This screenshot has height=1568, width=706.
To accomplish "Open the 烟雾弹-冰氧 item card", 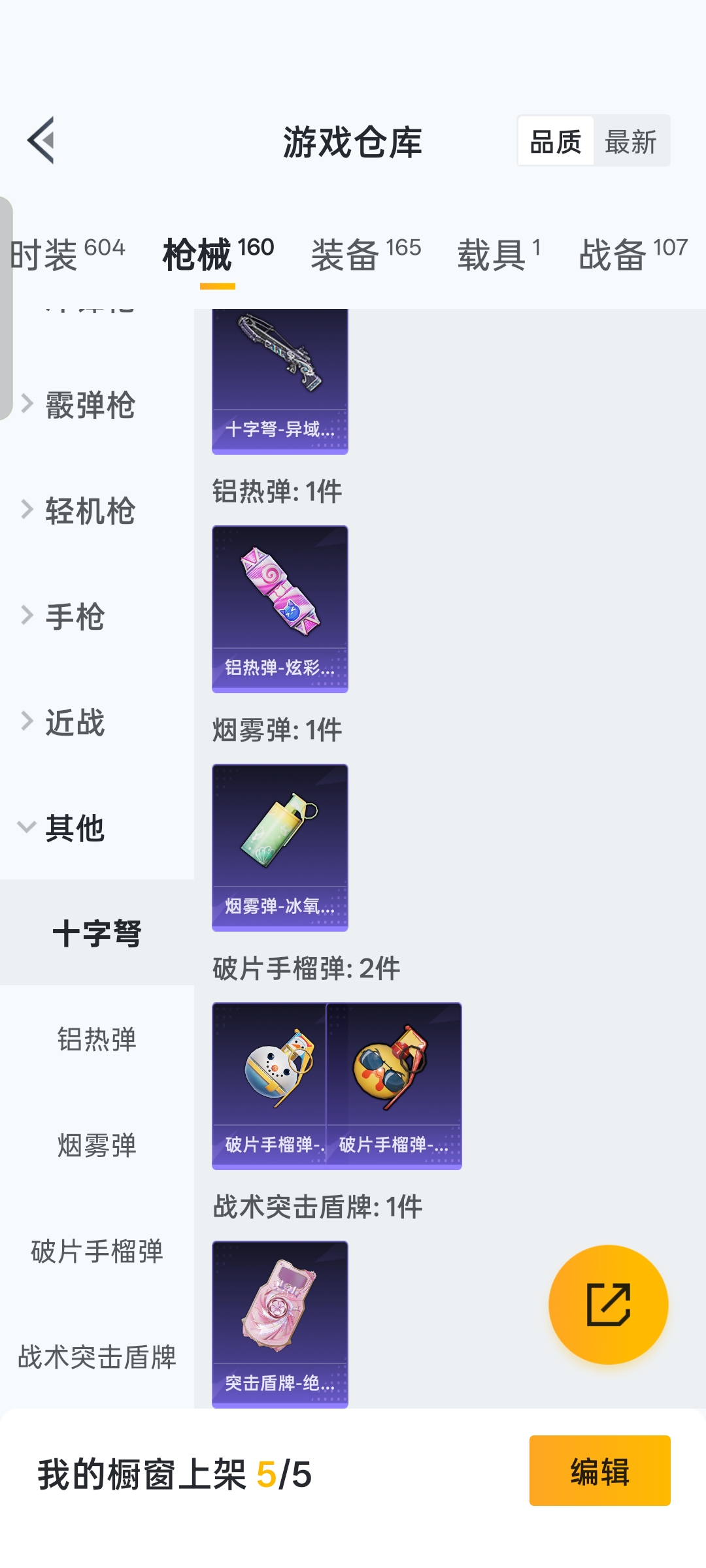I will coord(280,847).
